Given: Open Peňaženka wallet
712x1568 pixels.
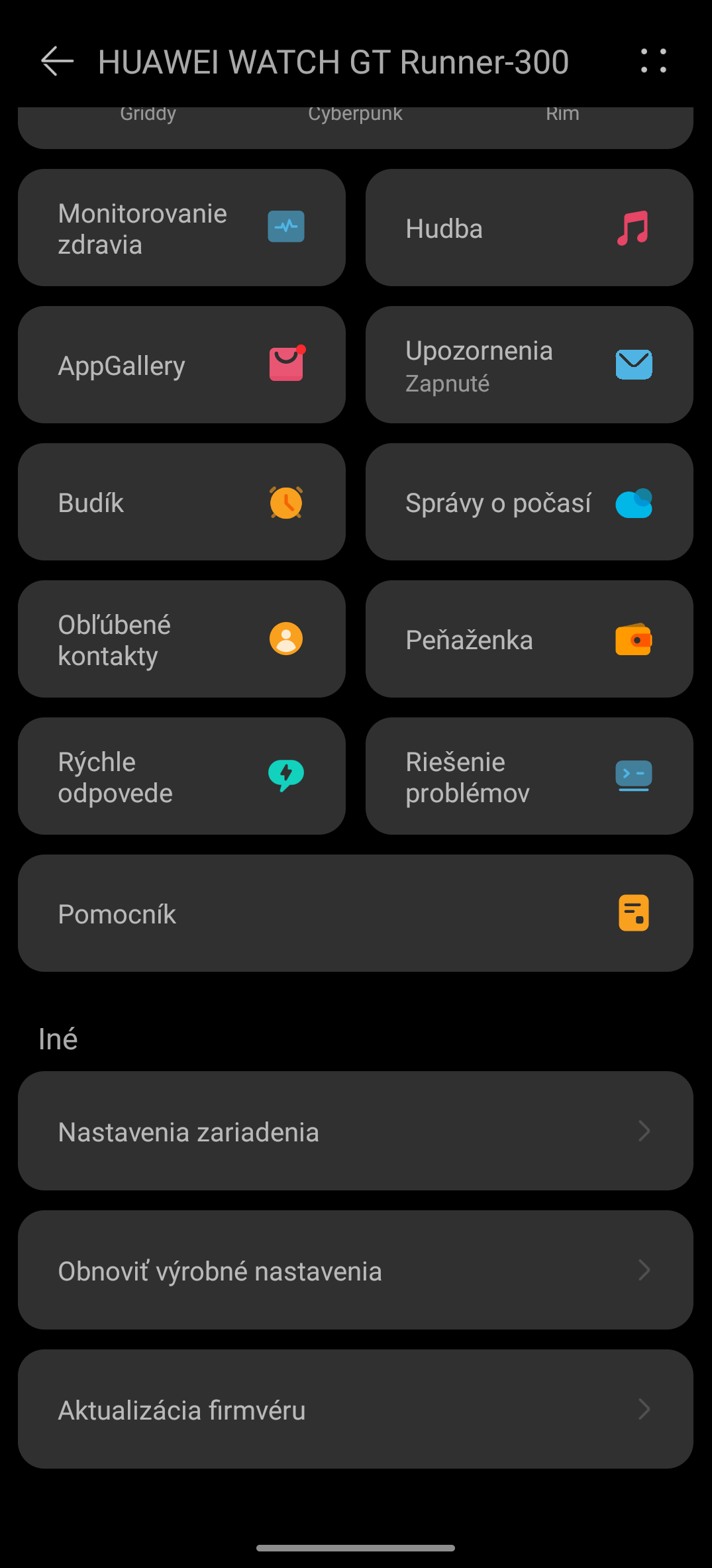Looking at the screenshot, I should [529, 639].
